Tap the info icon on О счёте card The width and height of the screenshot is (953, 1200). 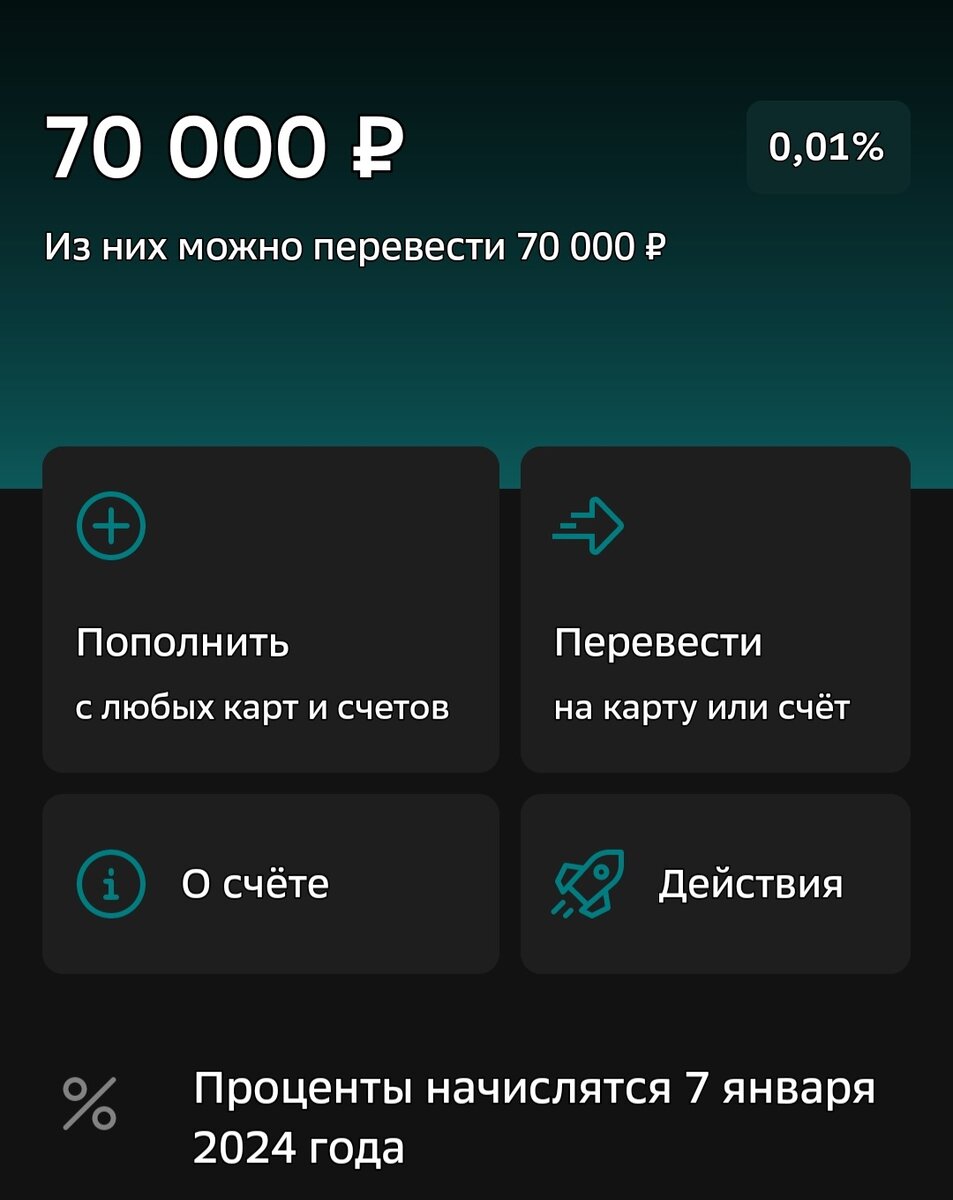tap(111, 882)
